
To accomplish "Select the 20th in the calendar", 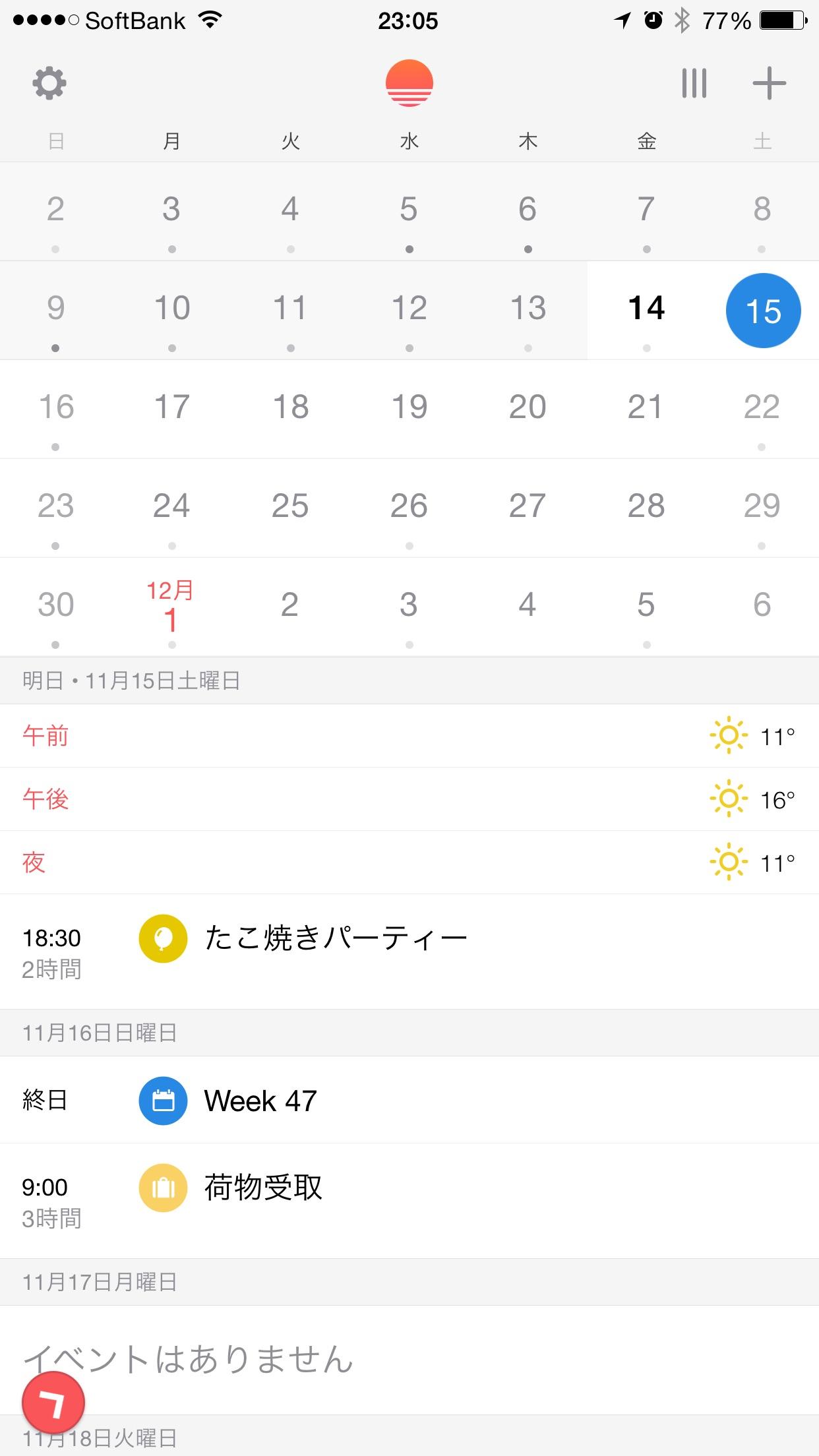I will (x=528, y=407).
